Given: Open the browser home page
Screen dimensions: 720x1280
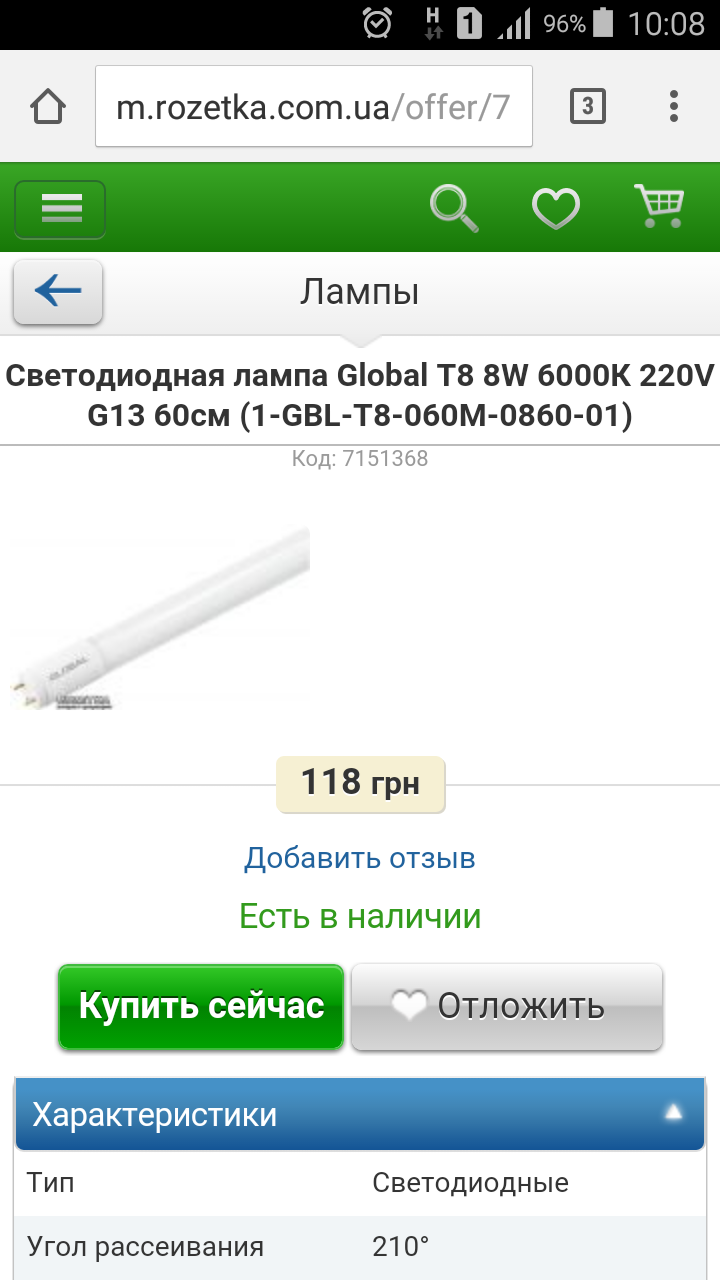Looking at the screenshot, I should (48, 106).
